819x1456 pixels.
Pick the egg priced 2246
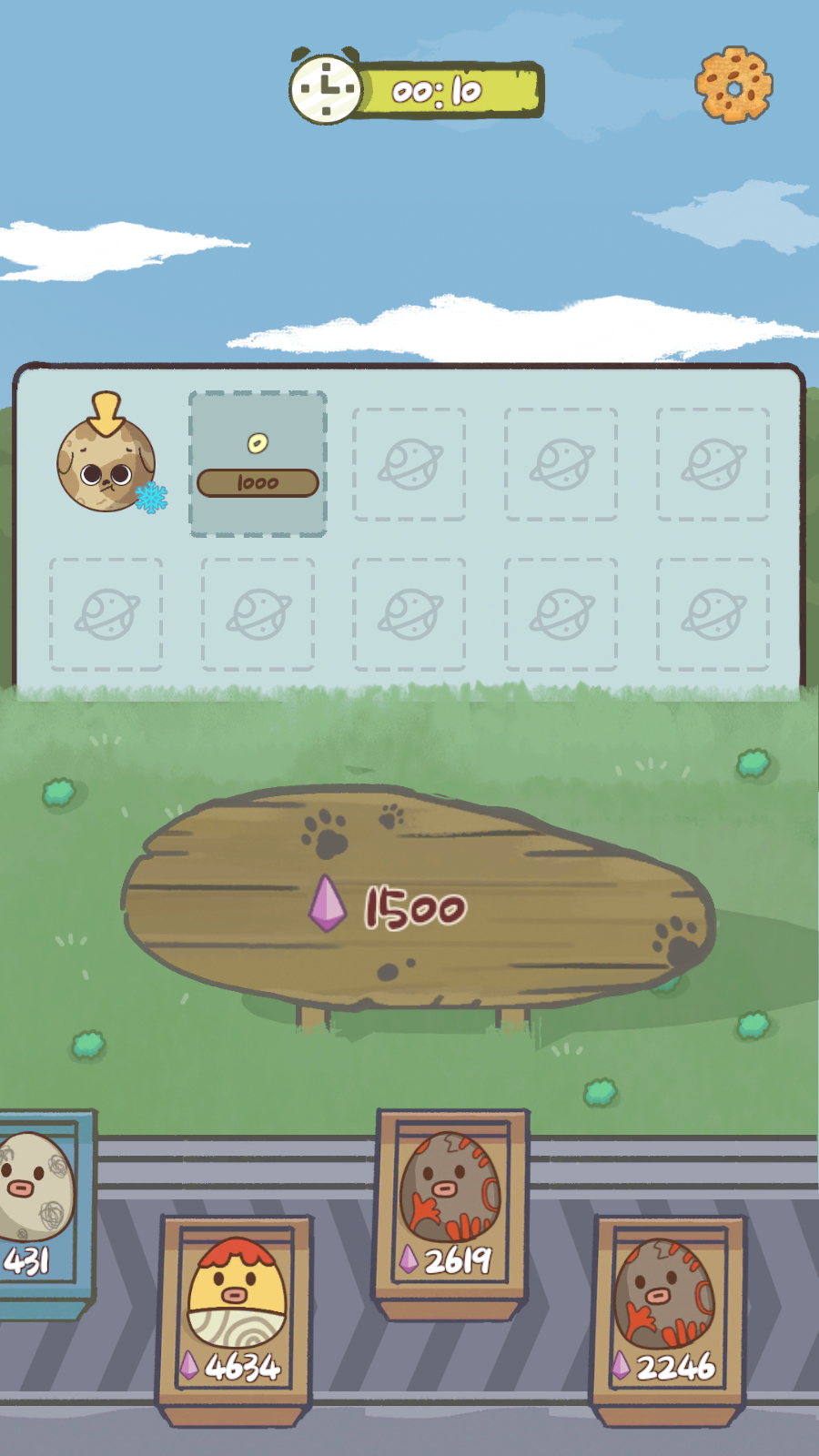point(669,1310)
